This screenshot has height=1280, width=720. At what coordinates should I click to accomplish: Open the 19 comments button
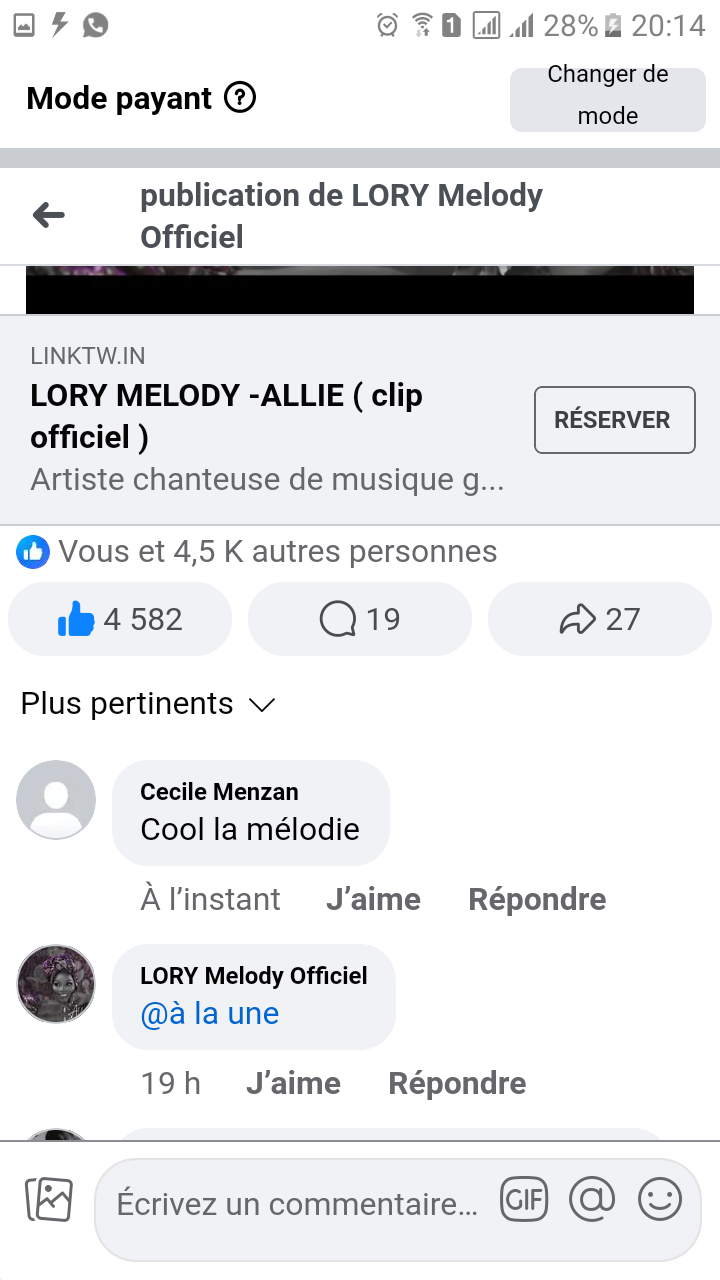click(360, 619)
